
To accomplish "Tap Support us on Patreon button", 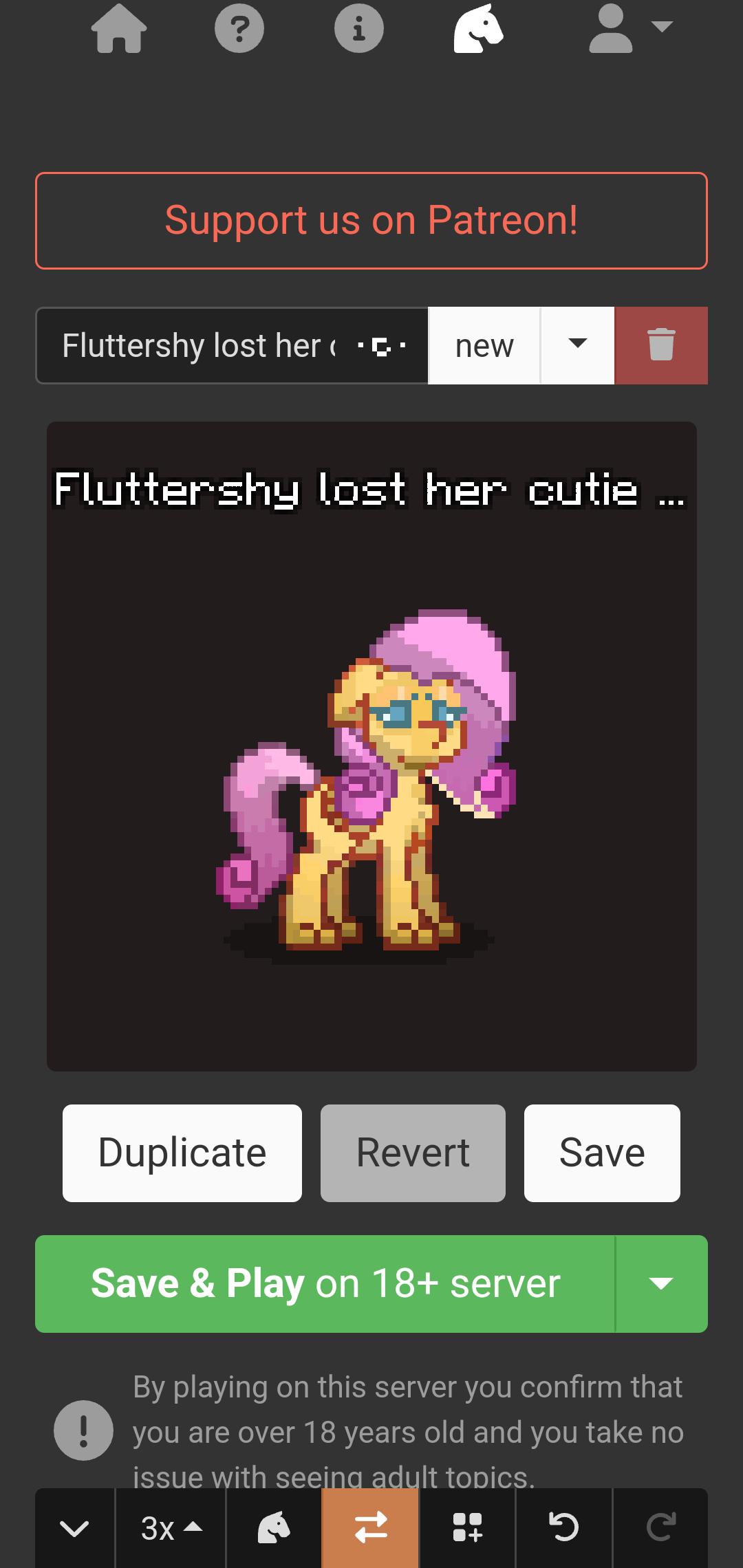I will pos(371,221).
